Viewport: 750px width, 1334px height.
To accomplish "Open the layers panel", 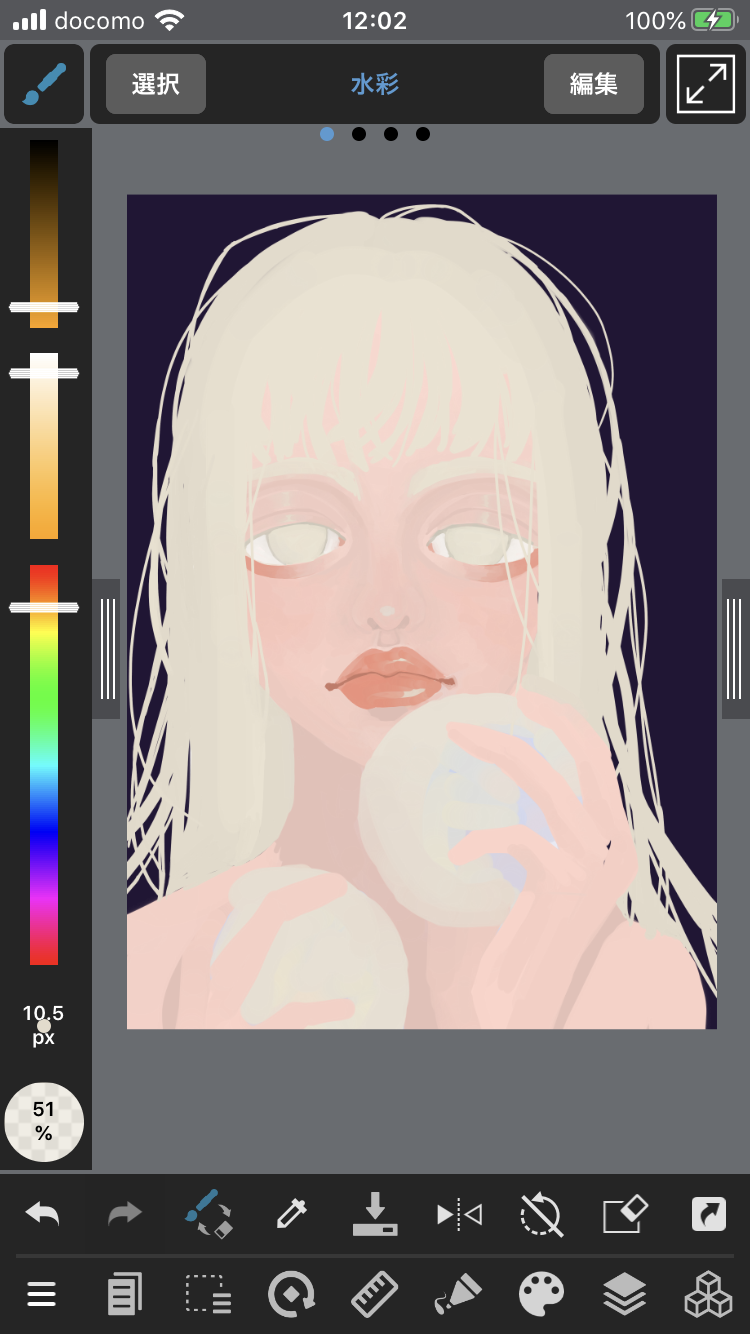I will coord(625,1296).
